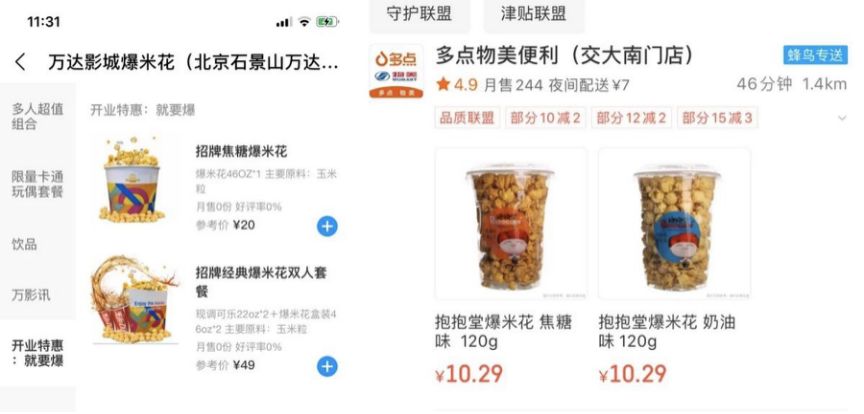
Task: Open the 万影讯 category
Action: [30, 296]
